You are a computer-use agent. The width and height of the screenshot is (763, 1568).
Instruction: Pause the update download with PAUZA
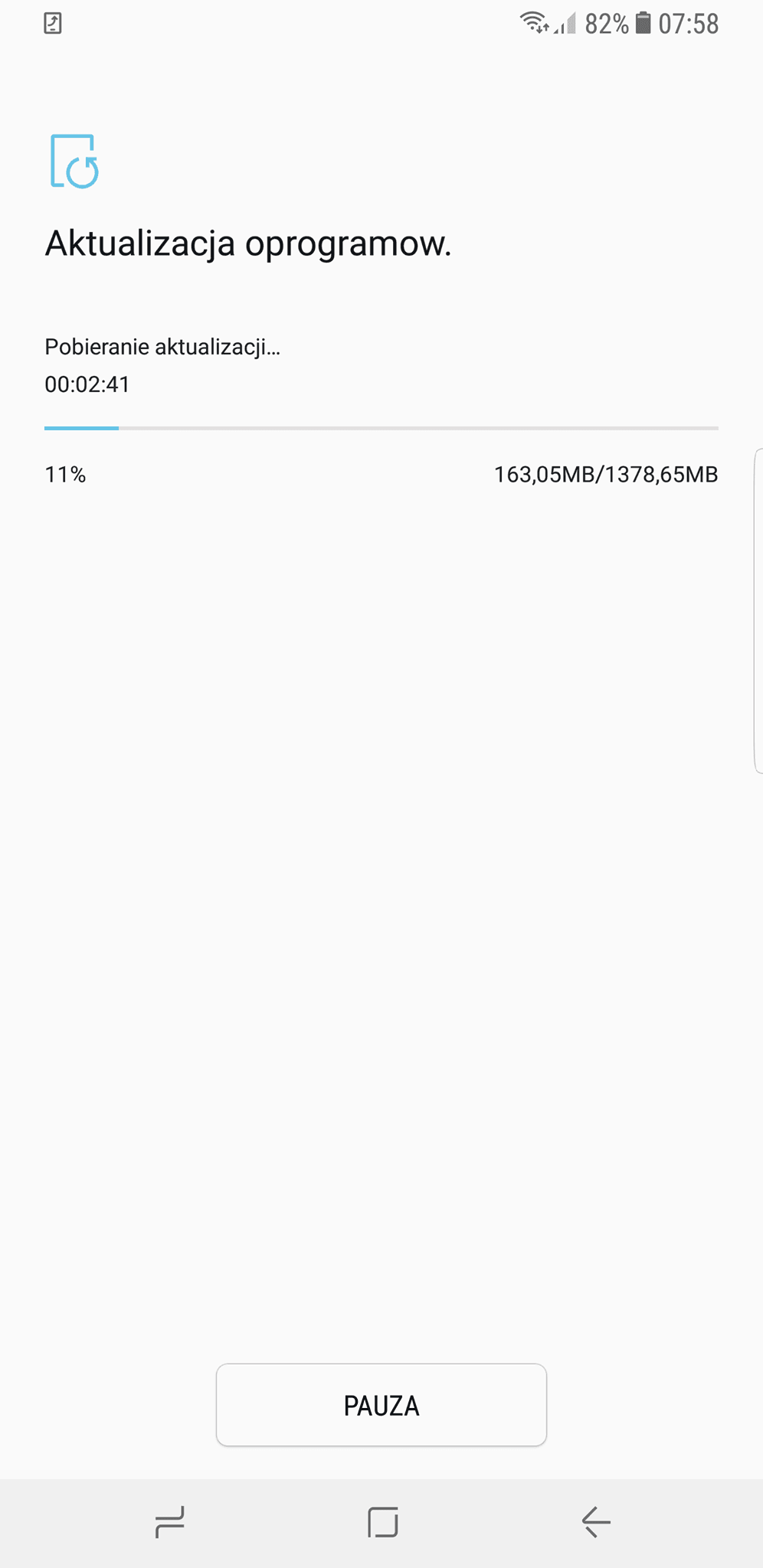[x=381, y=1405]
